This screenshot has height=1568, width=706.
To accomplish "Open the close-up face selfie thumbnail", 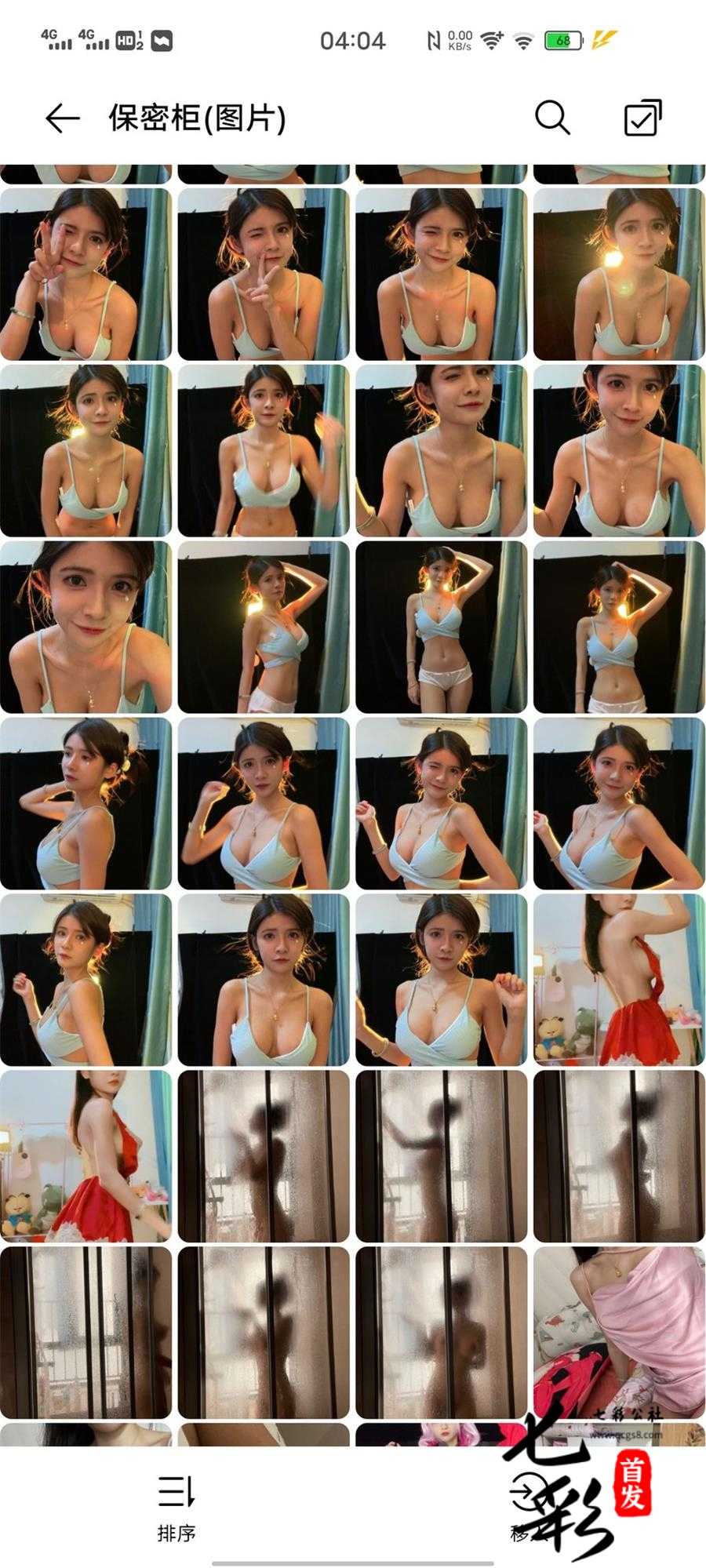I will click(86, 627).
